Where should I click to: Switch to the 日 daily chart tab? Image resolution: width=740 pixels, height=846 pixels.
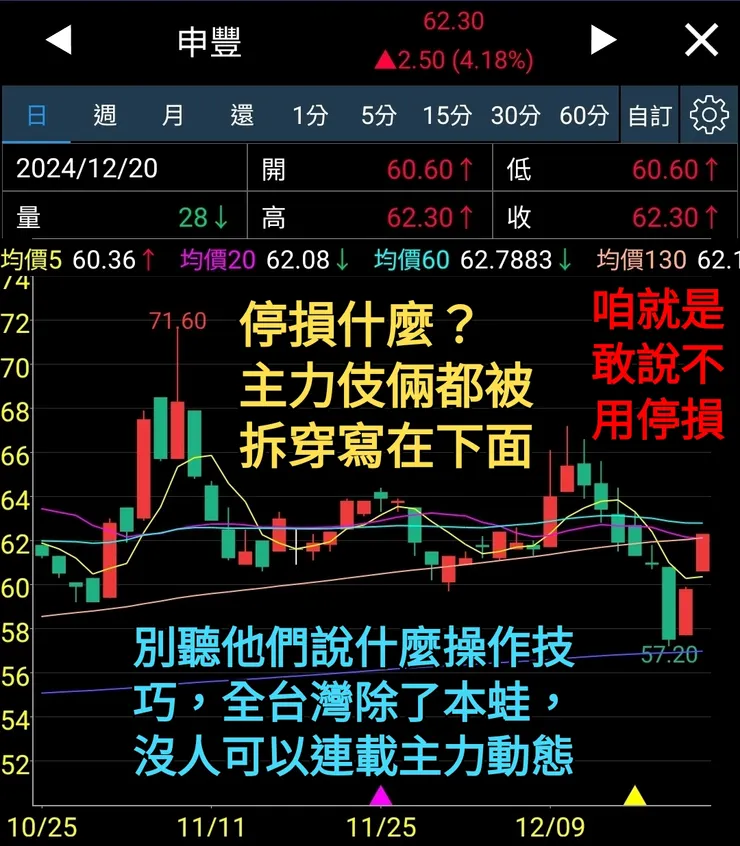coord(35,115)
